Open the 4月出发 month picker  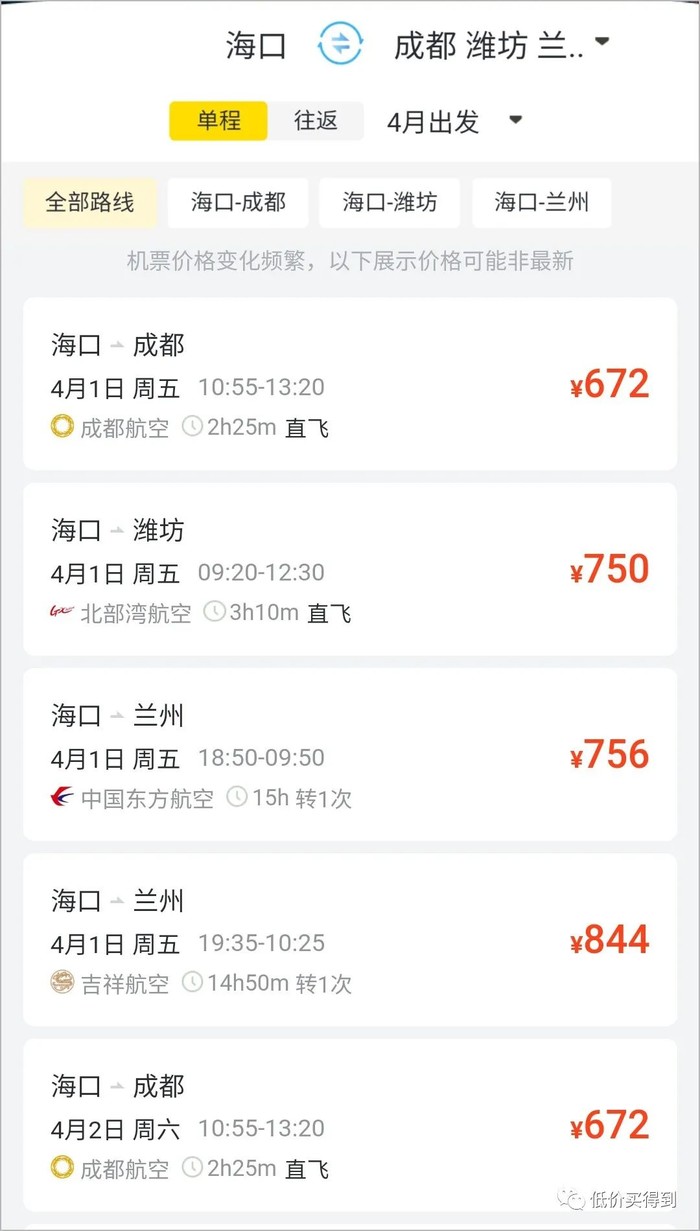tap(455, 122)
